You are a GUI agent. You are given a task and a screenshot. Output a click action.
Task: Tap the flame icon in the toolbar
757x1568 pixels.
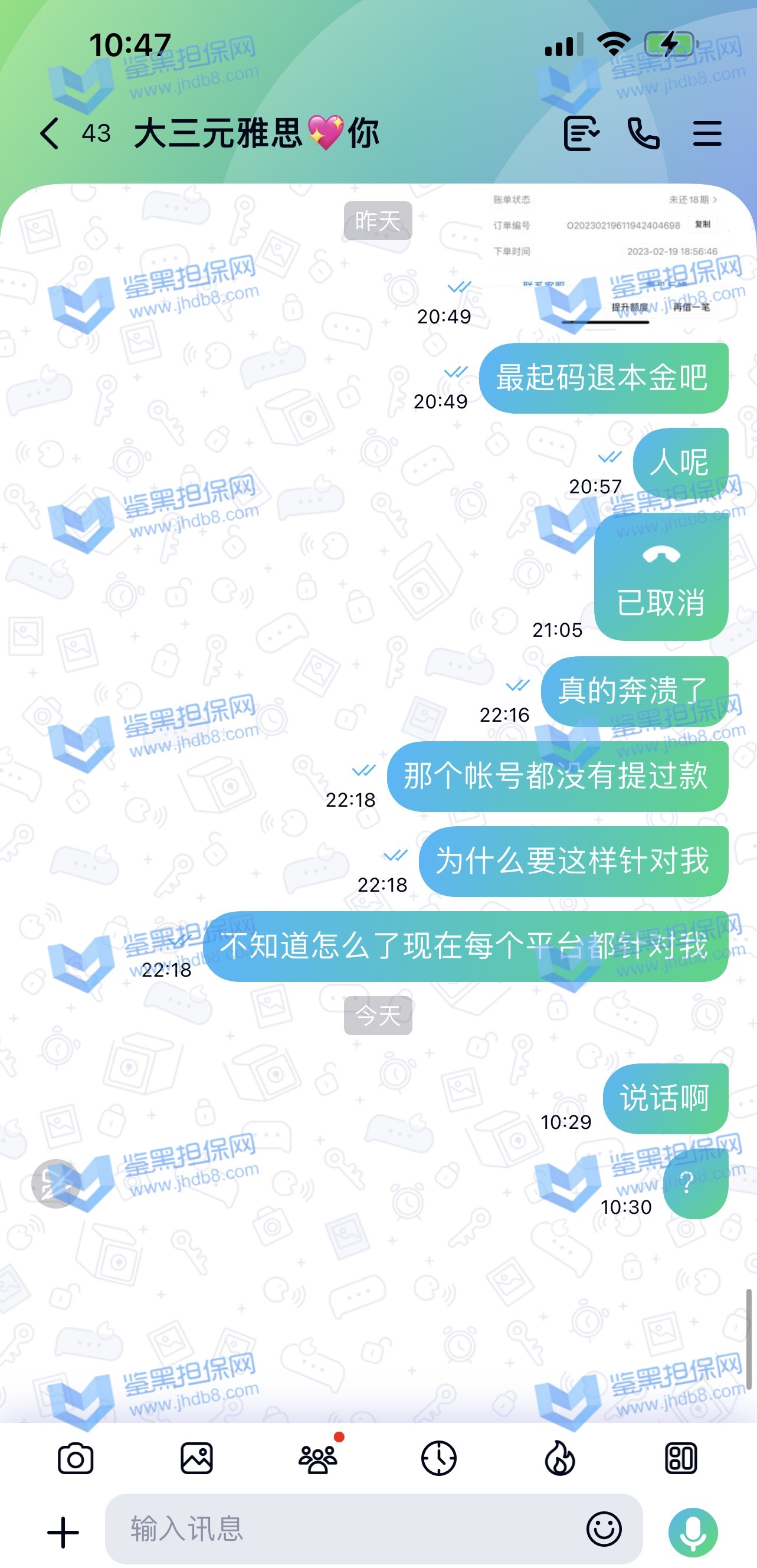point(560,1459)
